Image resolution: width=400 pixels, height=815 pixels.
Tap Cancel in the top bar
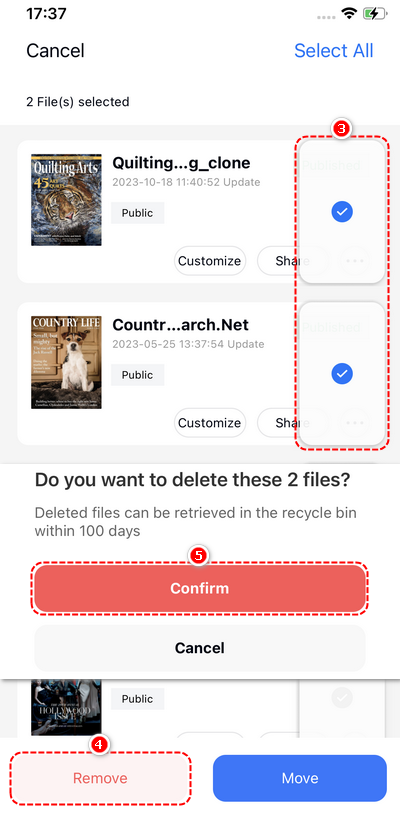tap(55, 50)
